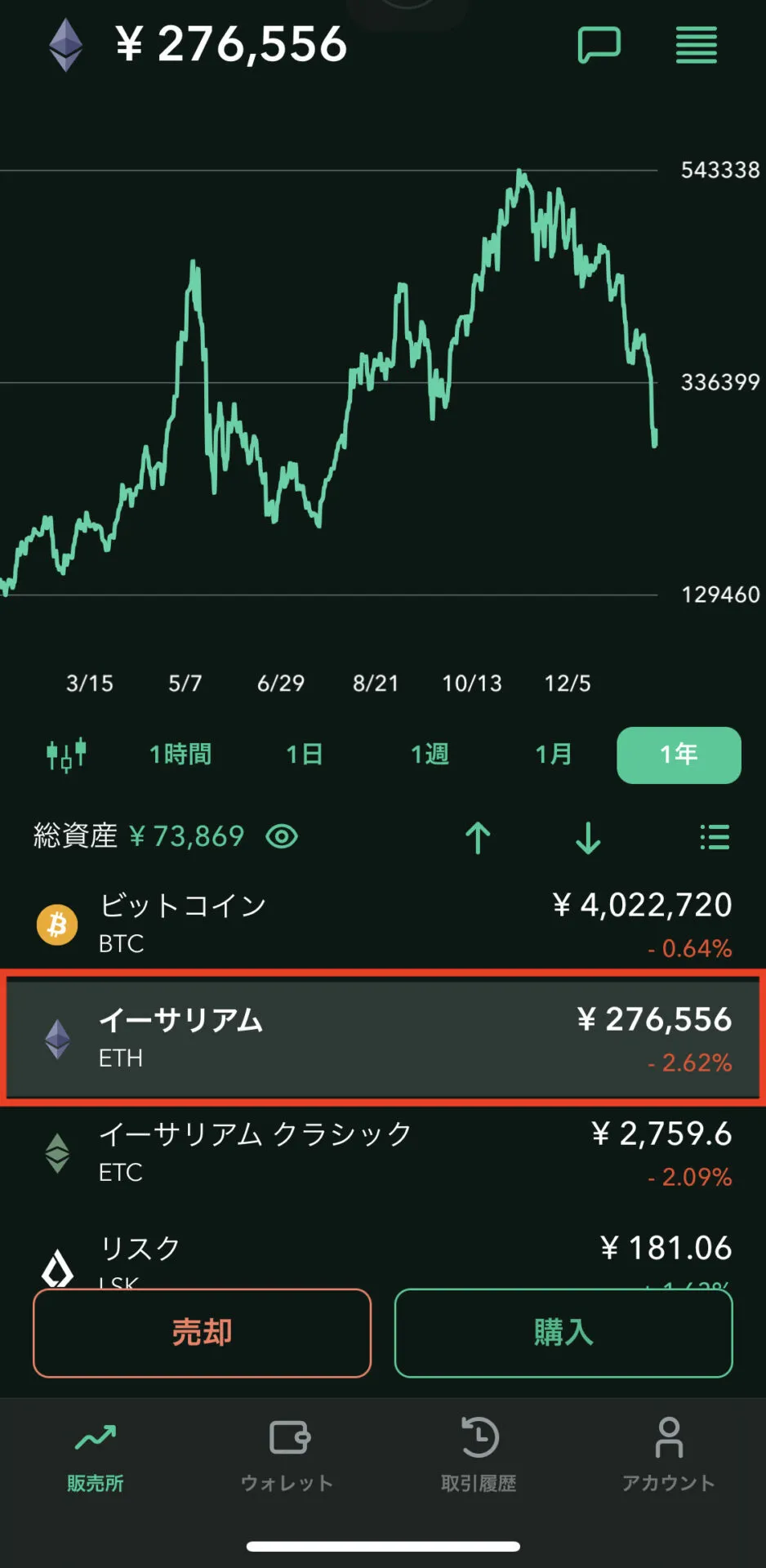Open the chat bubble icon in the header
Viewport: 766px width, 1568px height.
pos(599,47)
